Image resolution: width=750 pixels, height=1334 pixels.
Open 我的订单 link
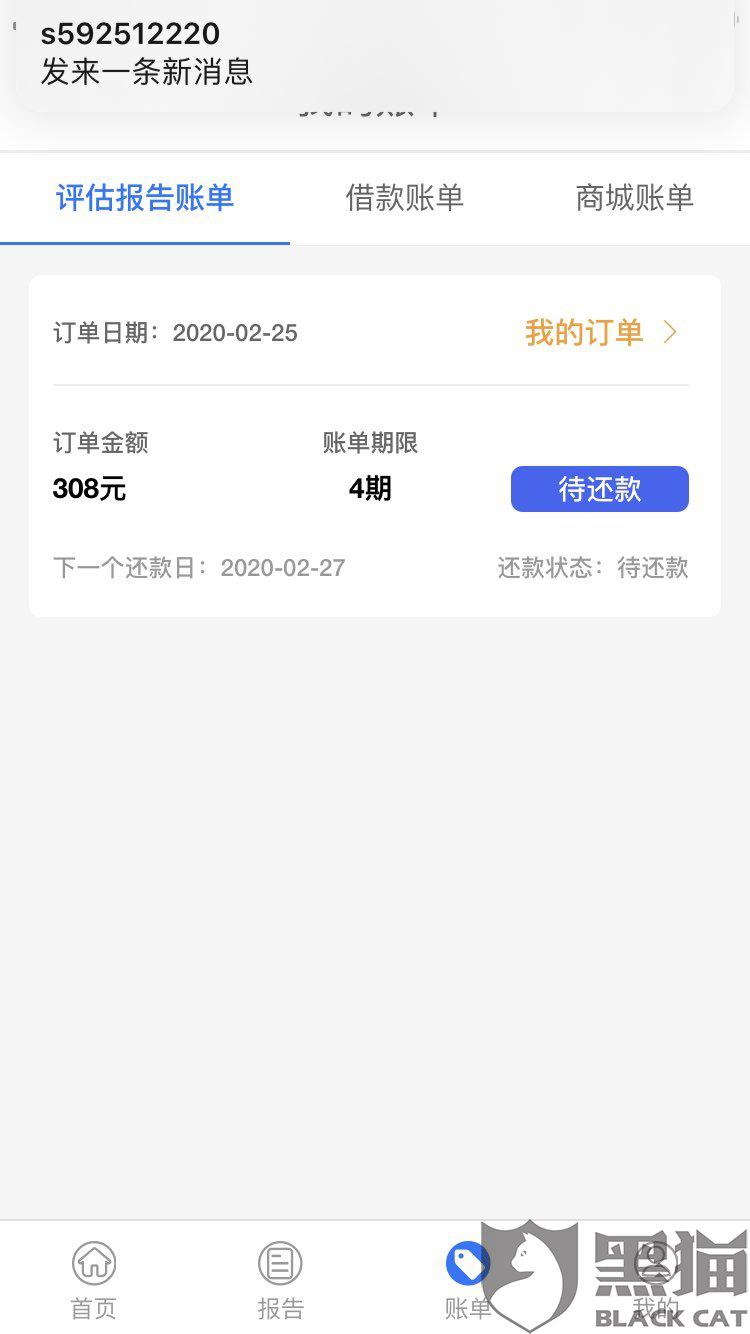(x=601, y=333)
